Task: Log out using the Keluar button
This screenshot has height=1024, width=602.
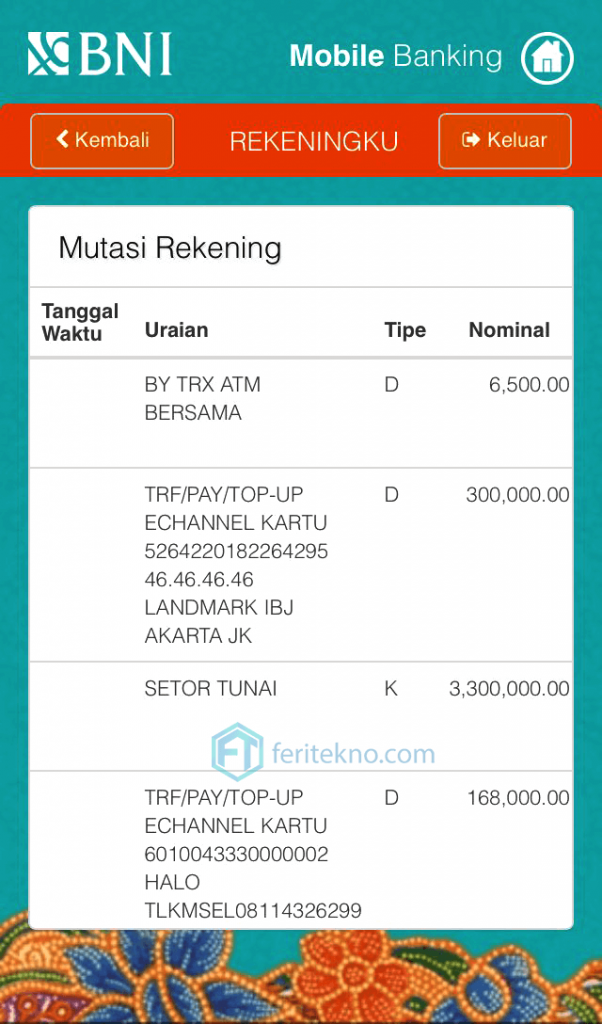Action: click(x=505, y=141)
